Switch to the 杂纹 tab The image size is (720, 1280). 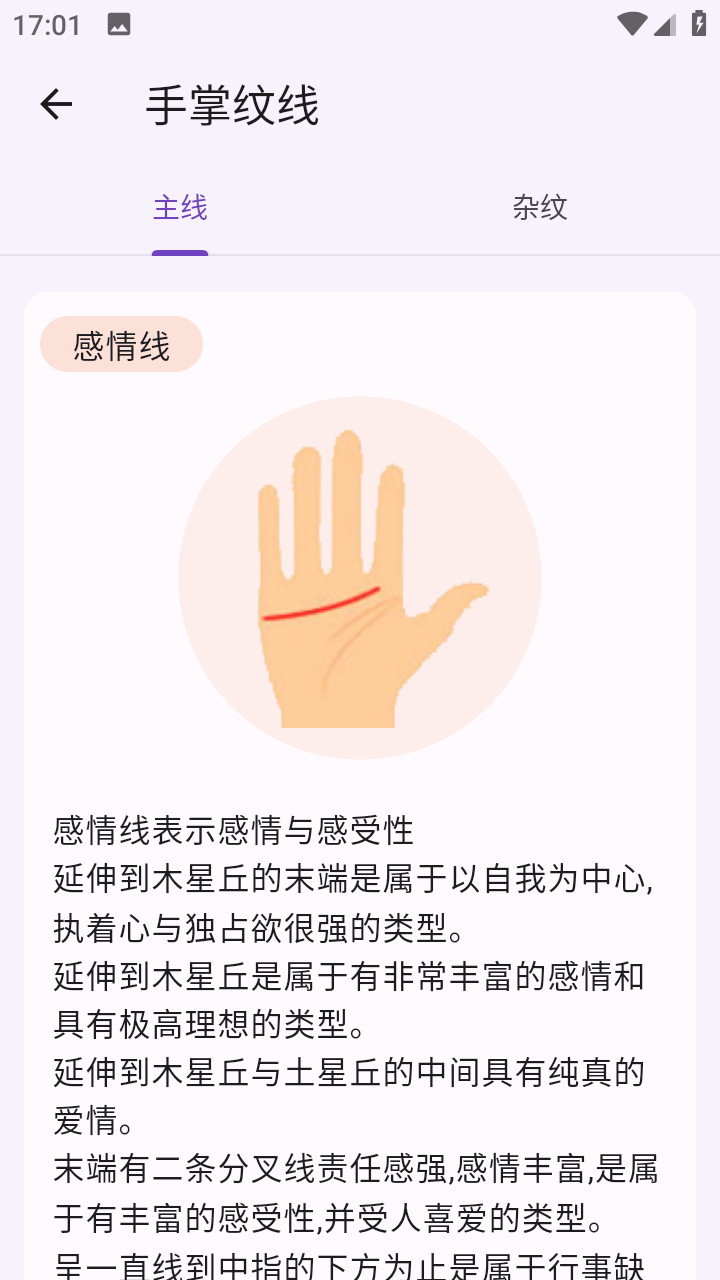[539, 207]
